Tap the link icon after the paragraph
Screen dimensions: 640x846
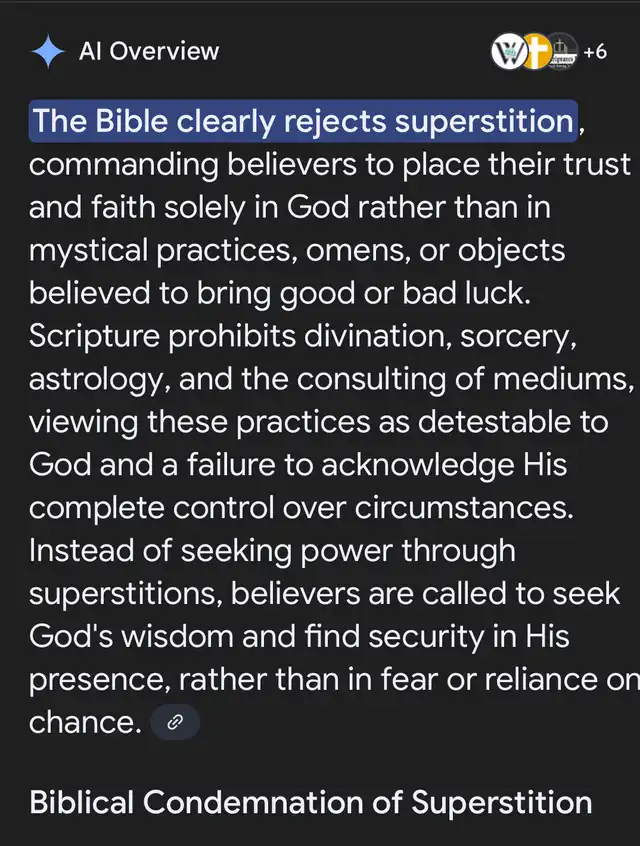pos(174,722)
